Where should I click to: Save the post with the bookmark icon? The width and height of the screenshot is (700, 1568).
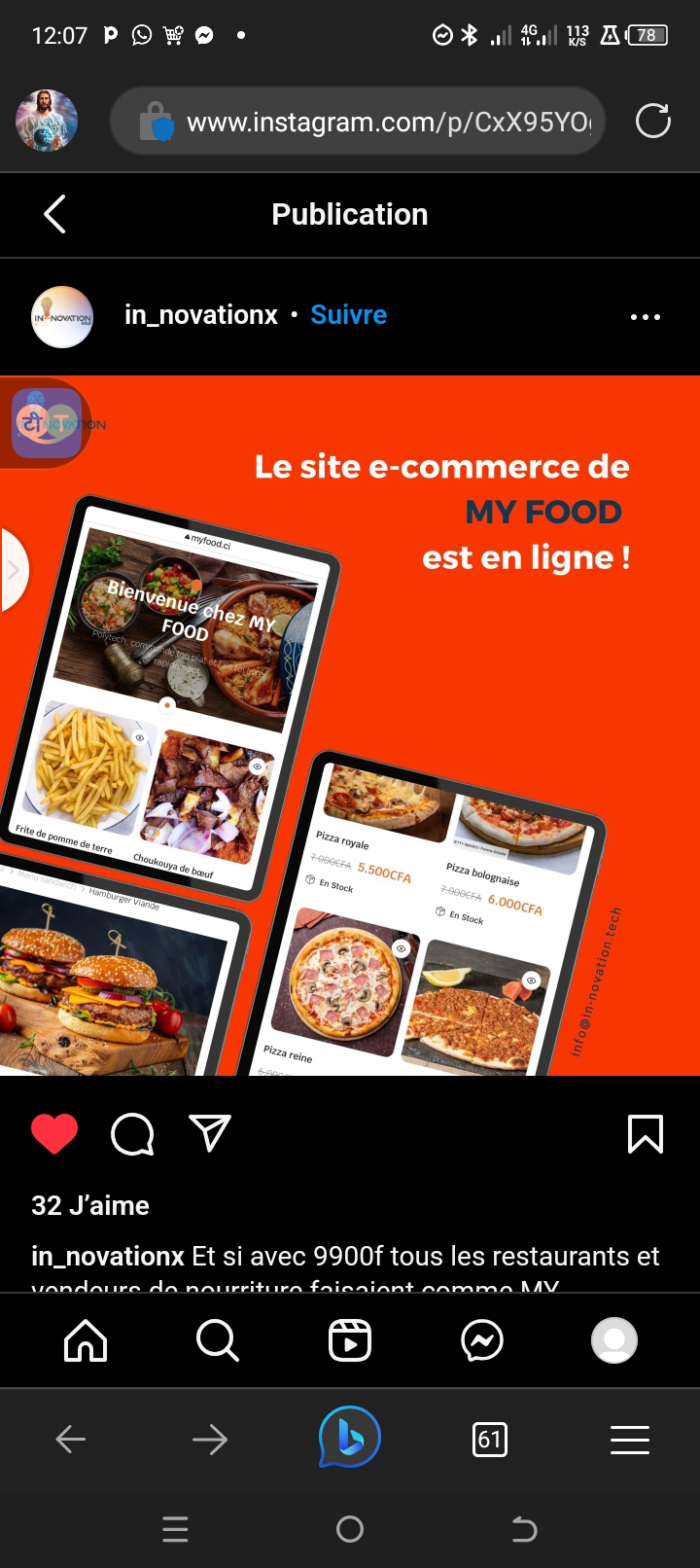click(646, 1134)
